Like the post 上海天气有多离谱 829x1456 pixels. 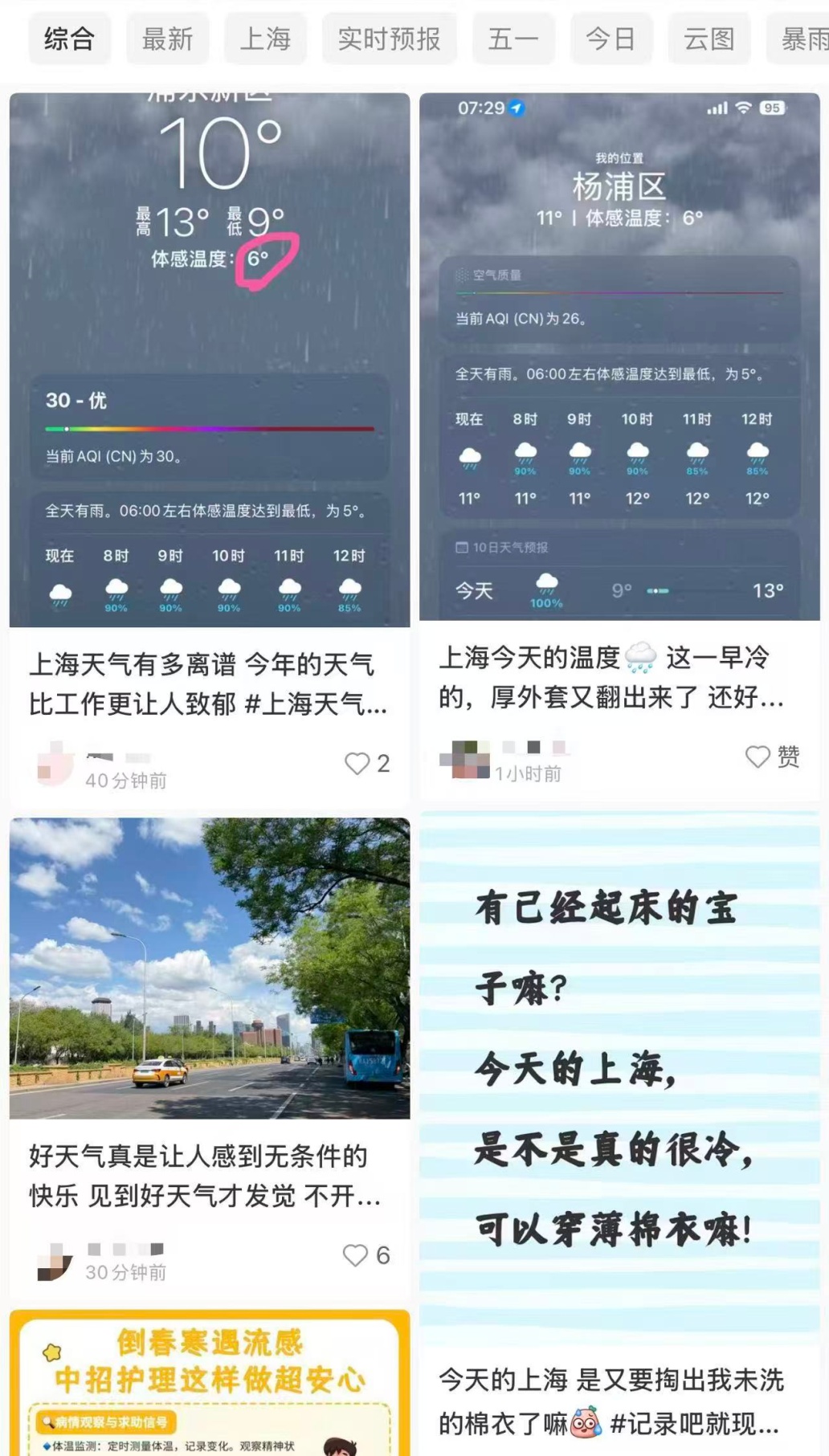(x=357, y=763)
